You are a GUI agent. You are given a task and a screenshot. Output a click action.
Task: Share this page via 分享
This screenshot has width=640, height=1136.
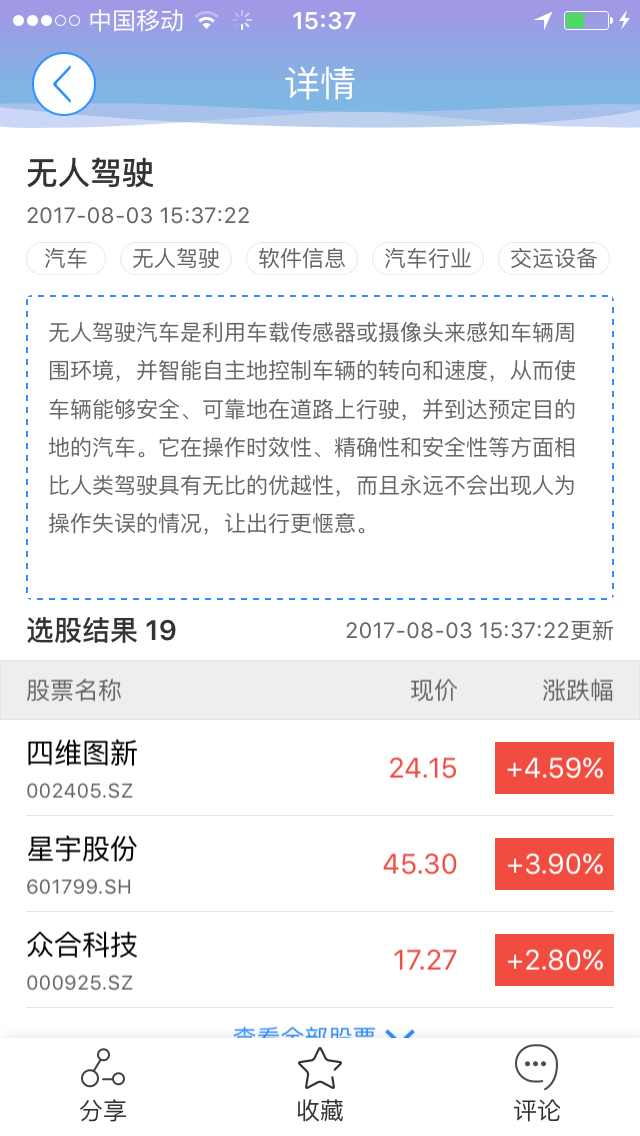[103, 1086]
